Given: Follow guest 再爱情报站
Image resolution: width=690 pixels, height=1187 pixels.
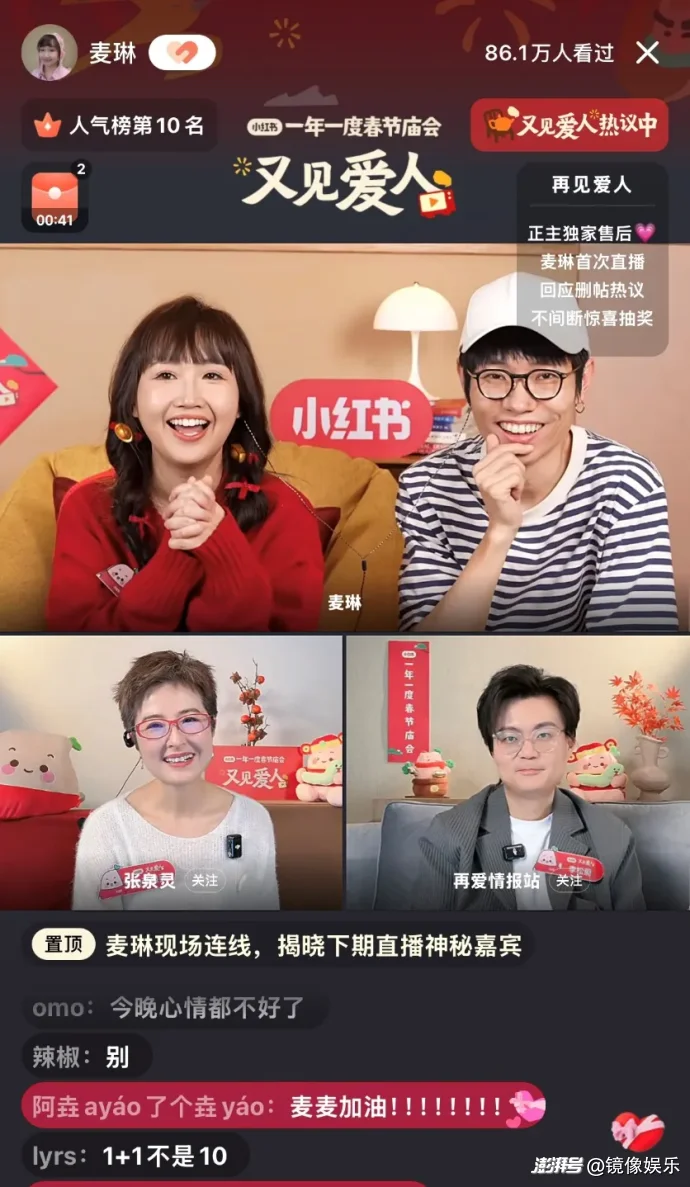Looking at the screenshot, I should (569, 881).
